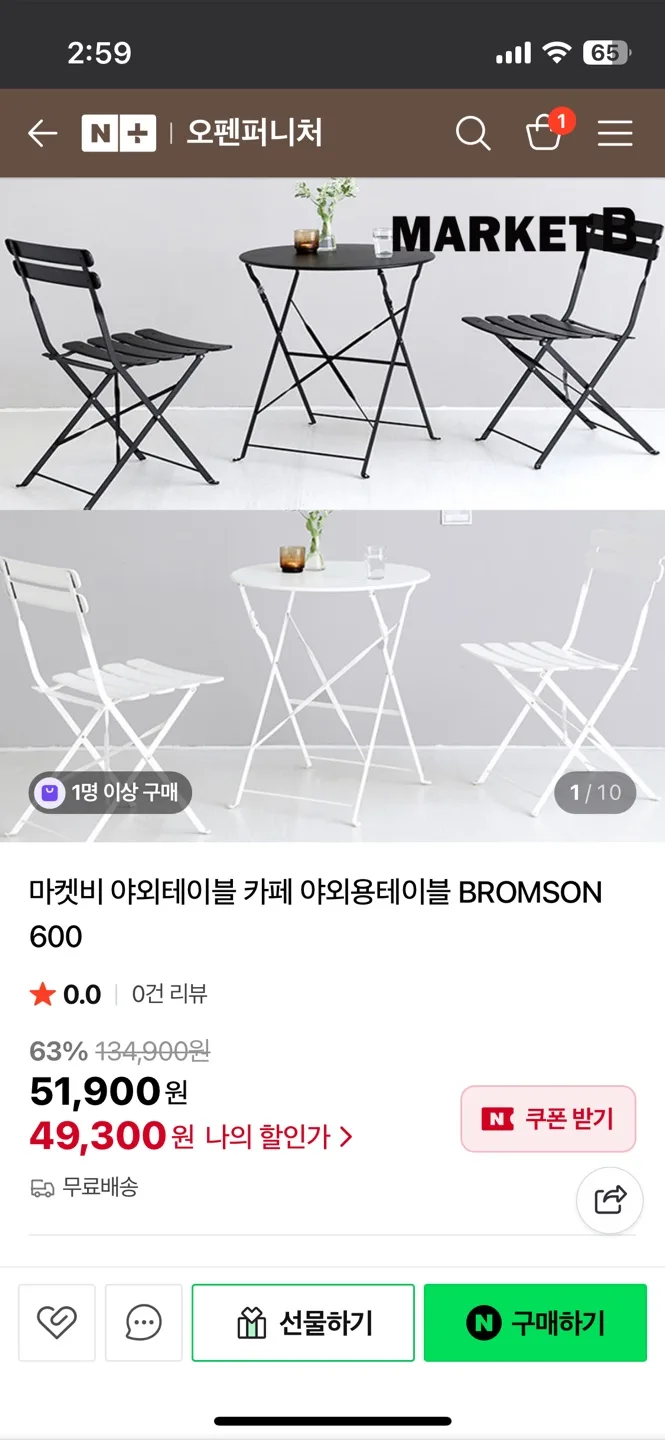The height and width of the screenshot is (1440, 665).
Task: Send as a gift with 선물하기
Action: pyautogui.click(x=303, y=1323)
